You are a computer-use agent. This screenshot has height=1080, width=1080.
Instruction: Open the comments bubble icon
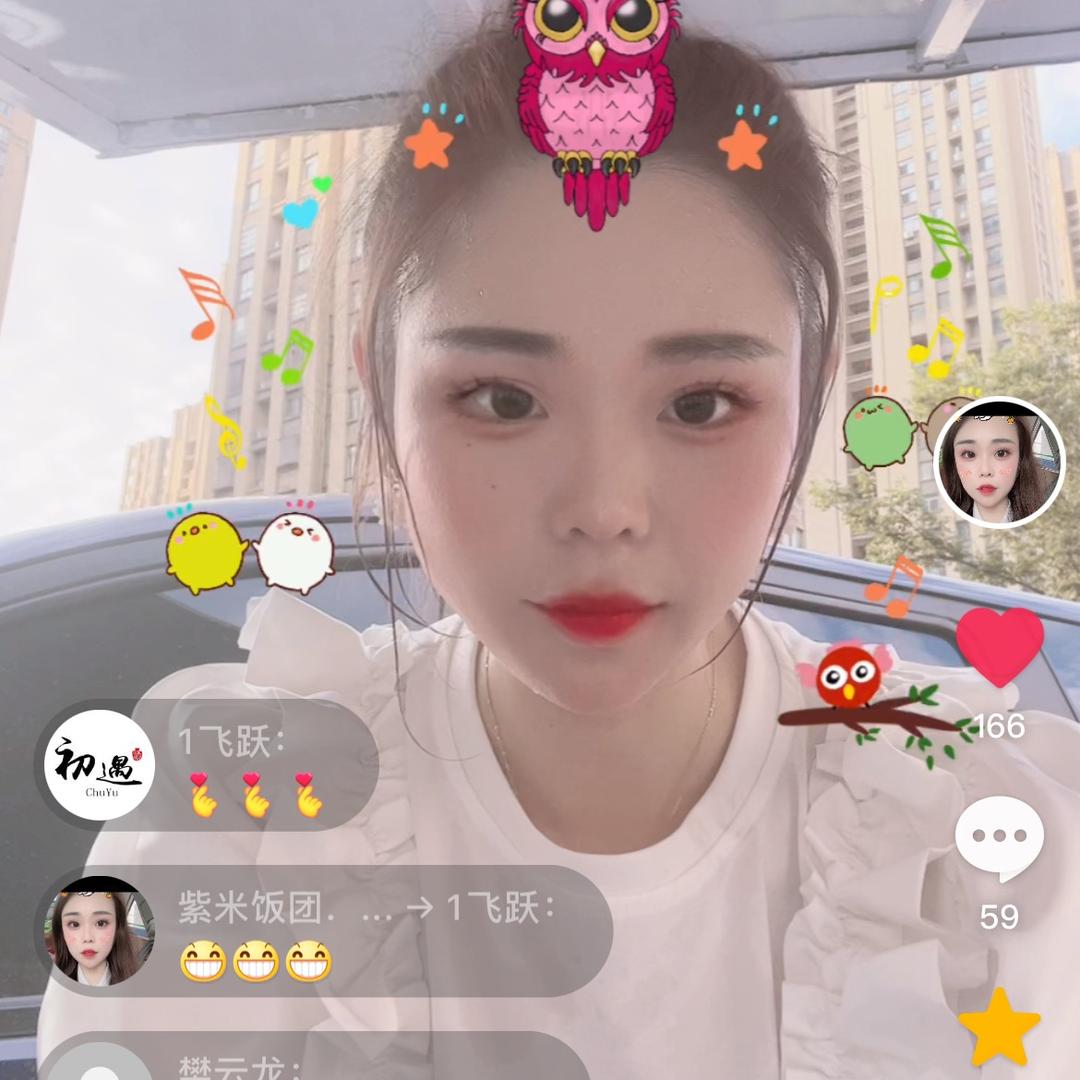999,838
